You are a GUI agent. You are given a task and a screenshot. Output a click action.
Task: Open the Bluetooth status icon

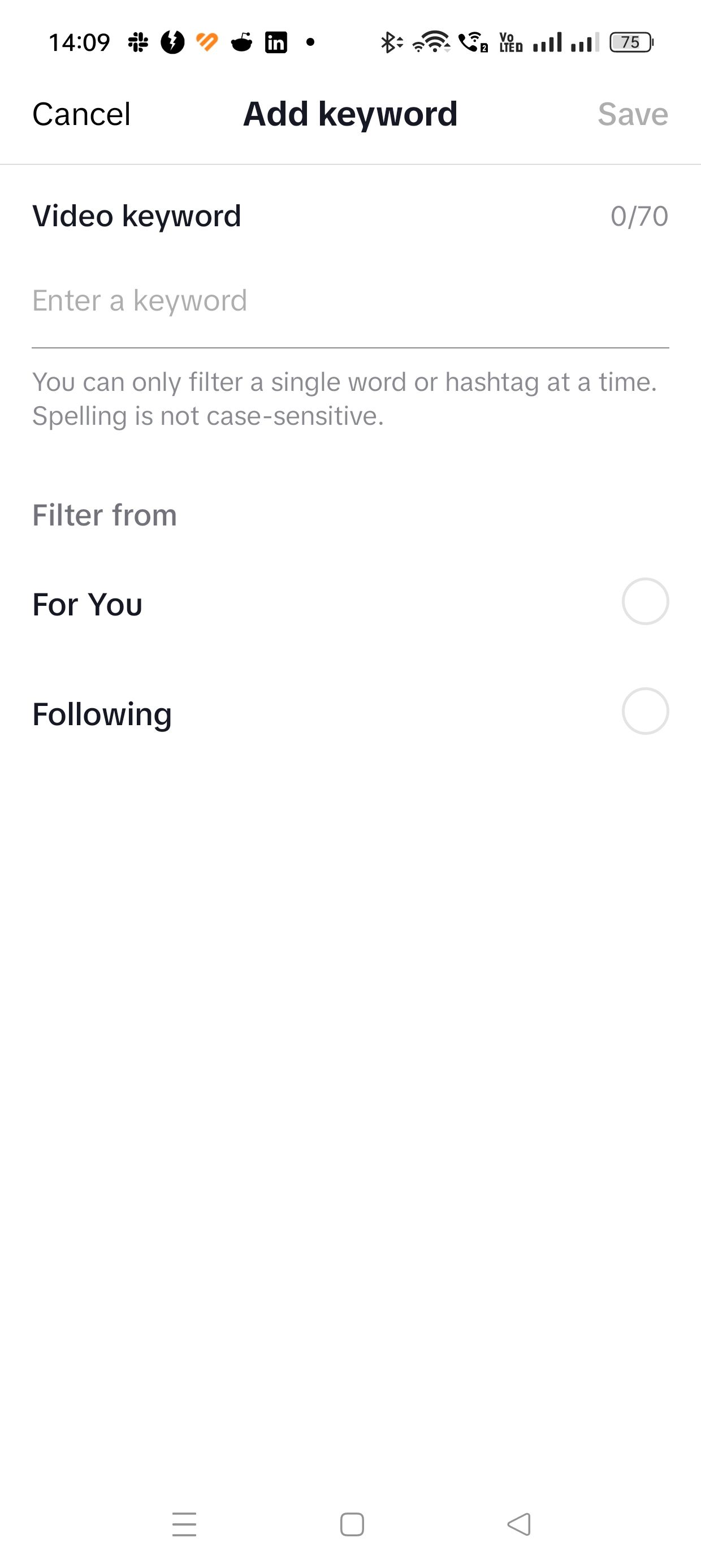(x=390, y=41)
